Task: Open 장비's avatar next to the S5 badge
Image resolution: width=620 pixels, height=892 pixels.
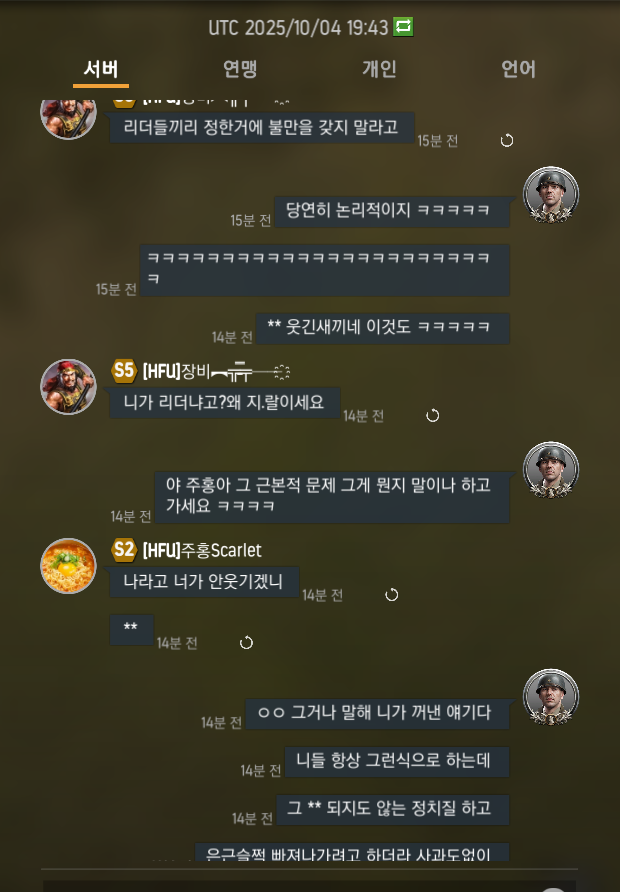Action: (x=68, y=386)
